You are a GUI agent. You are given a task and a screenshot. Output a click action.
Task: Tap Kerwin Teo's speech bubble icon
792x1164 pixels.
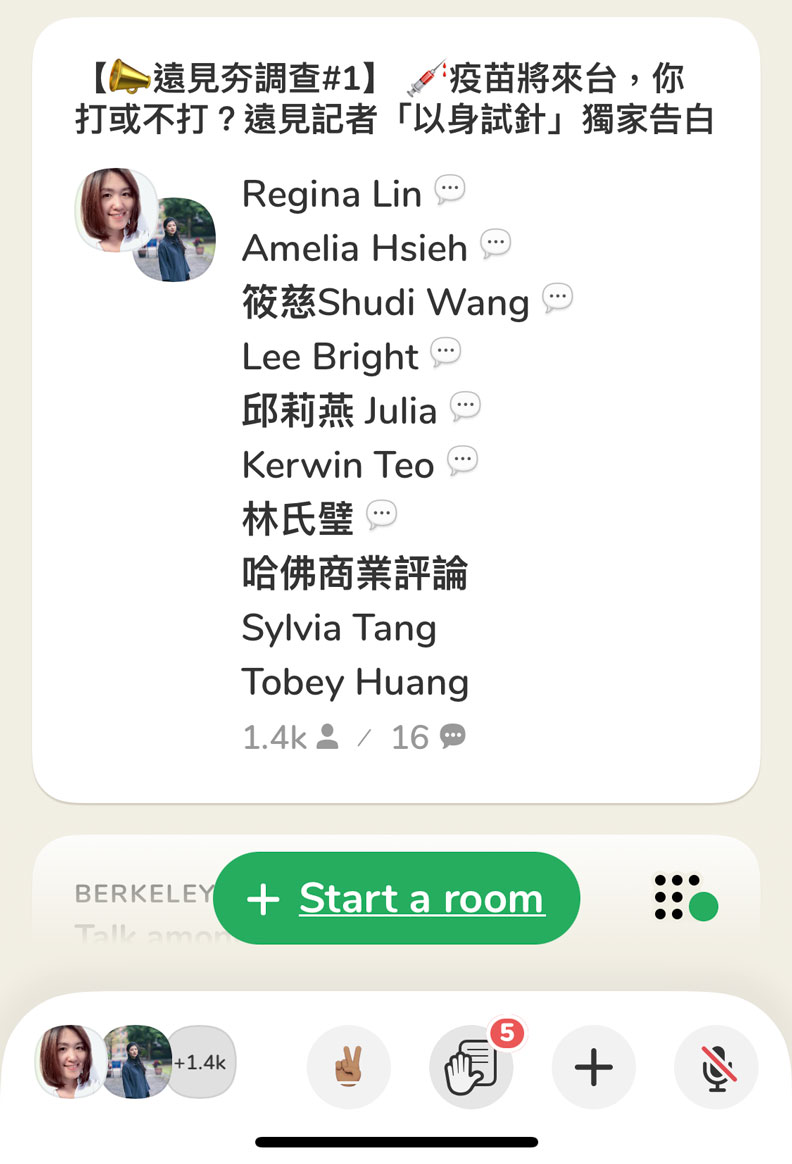click(x=461, y=460)
